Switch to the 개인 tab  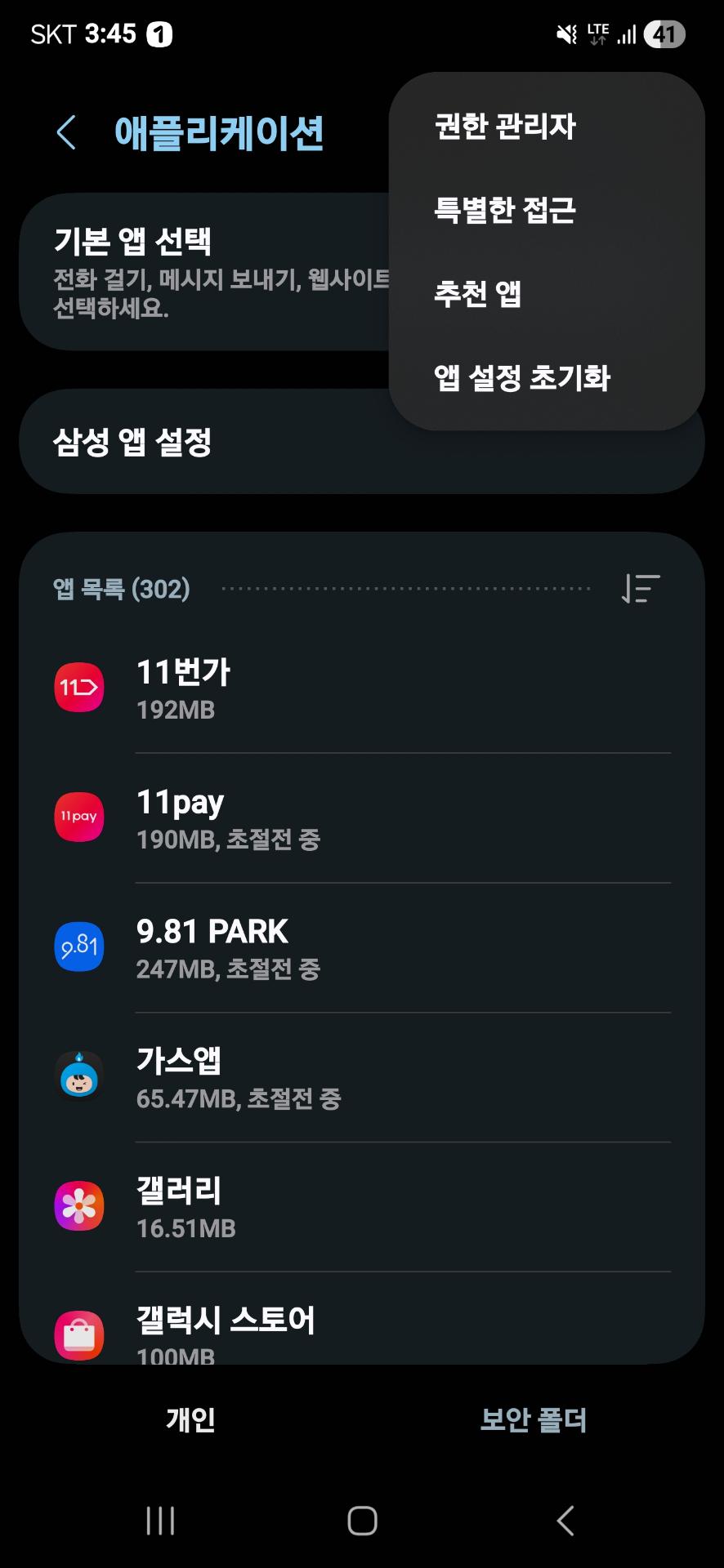pyautogui.click(x=190, y=1419)
